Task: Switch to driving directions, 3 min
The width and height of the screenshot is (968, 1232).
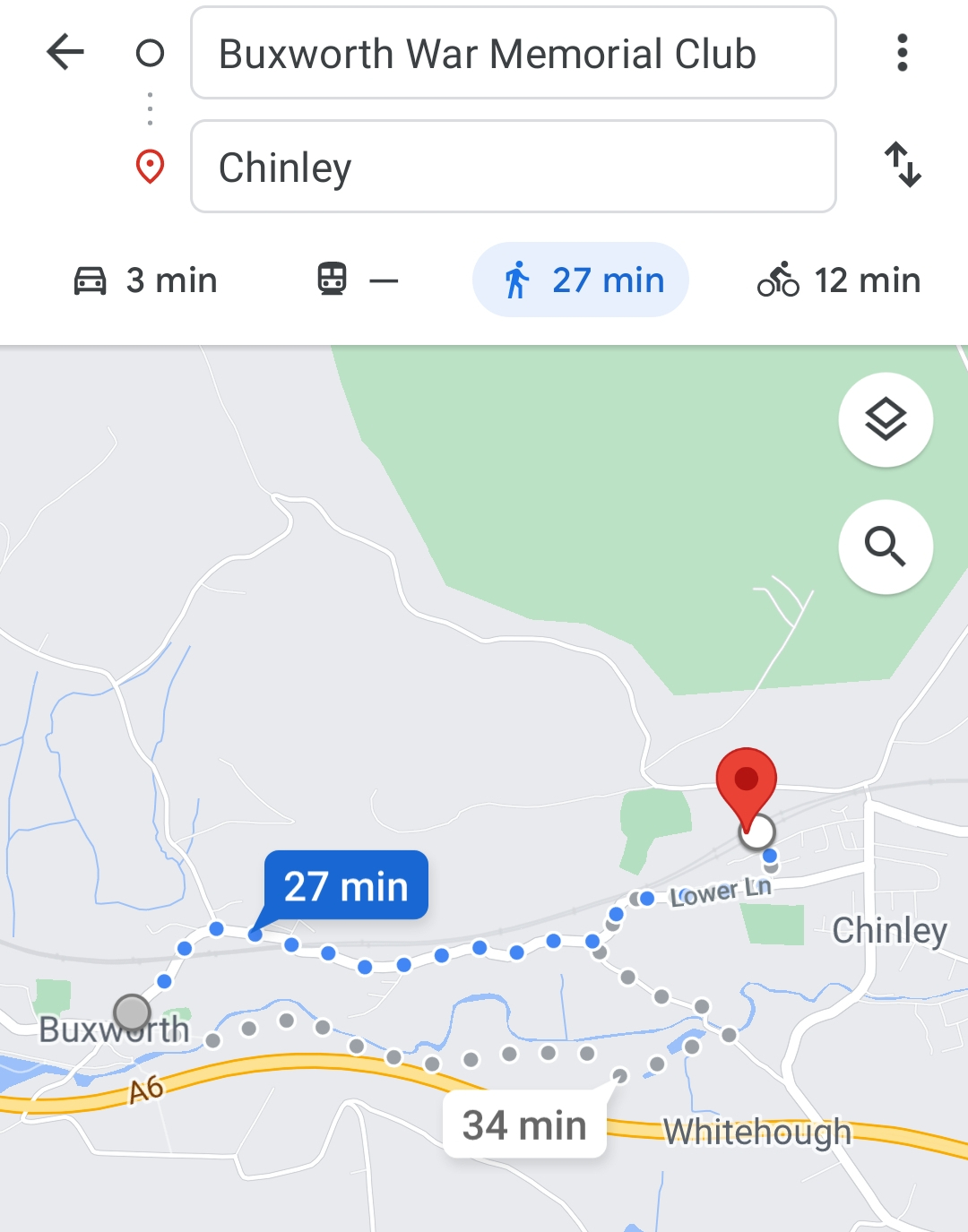Action: click(x=145, y=280)
